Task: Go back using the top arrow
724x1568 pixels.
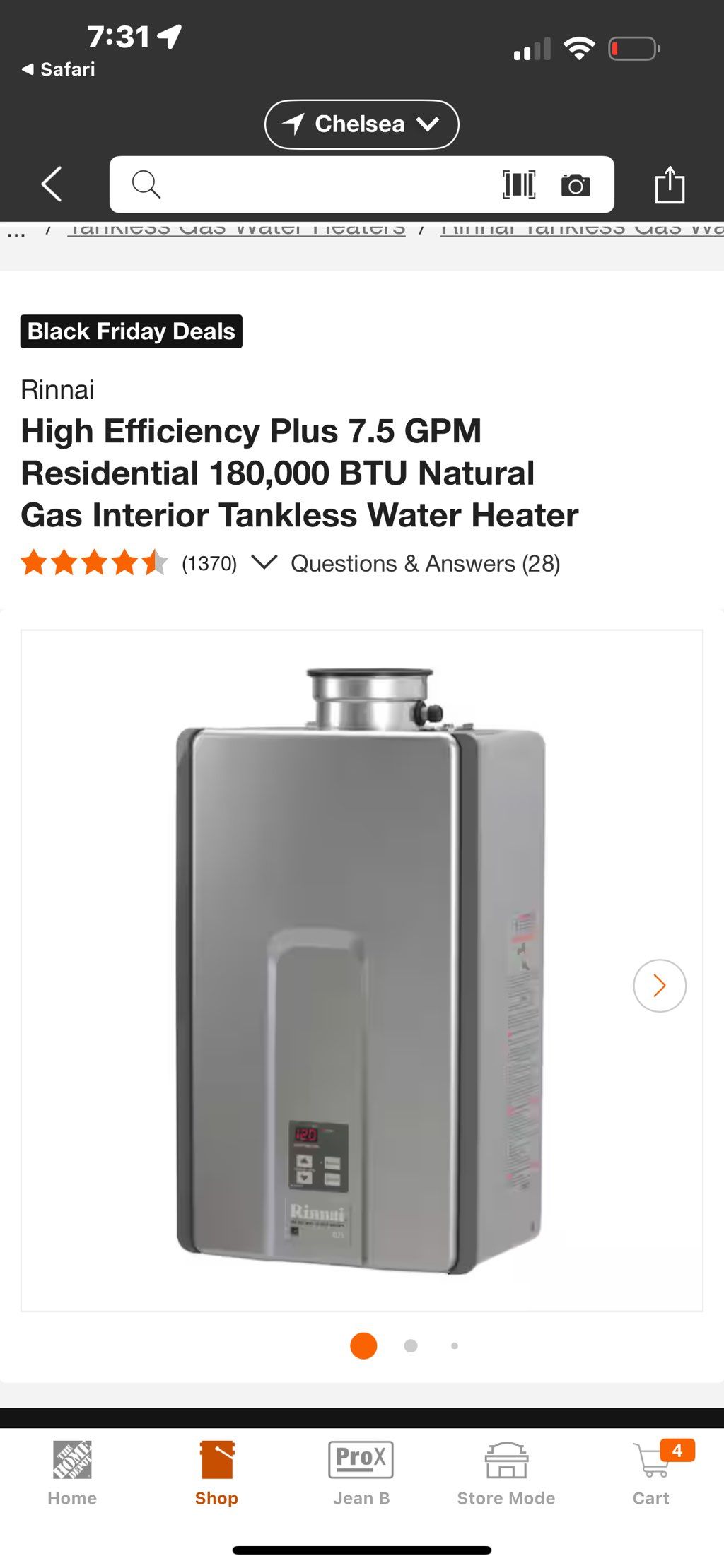Action: coord(52,184)
